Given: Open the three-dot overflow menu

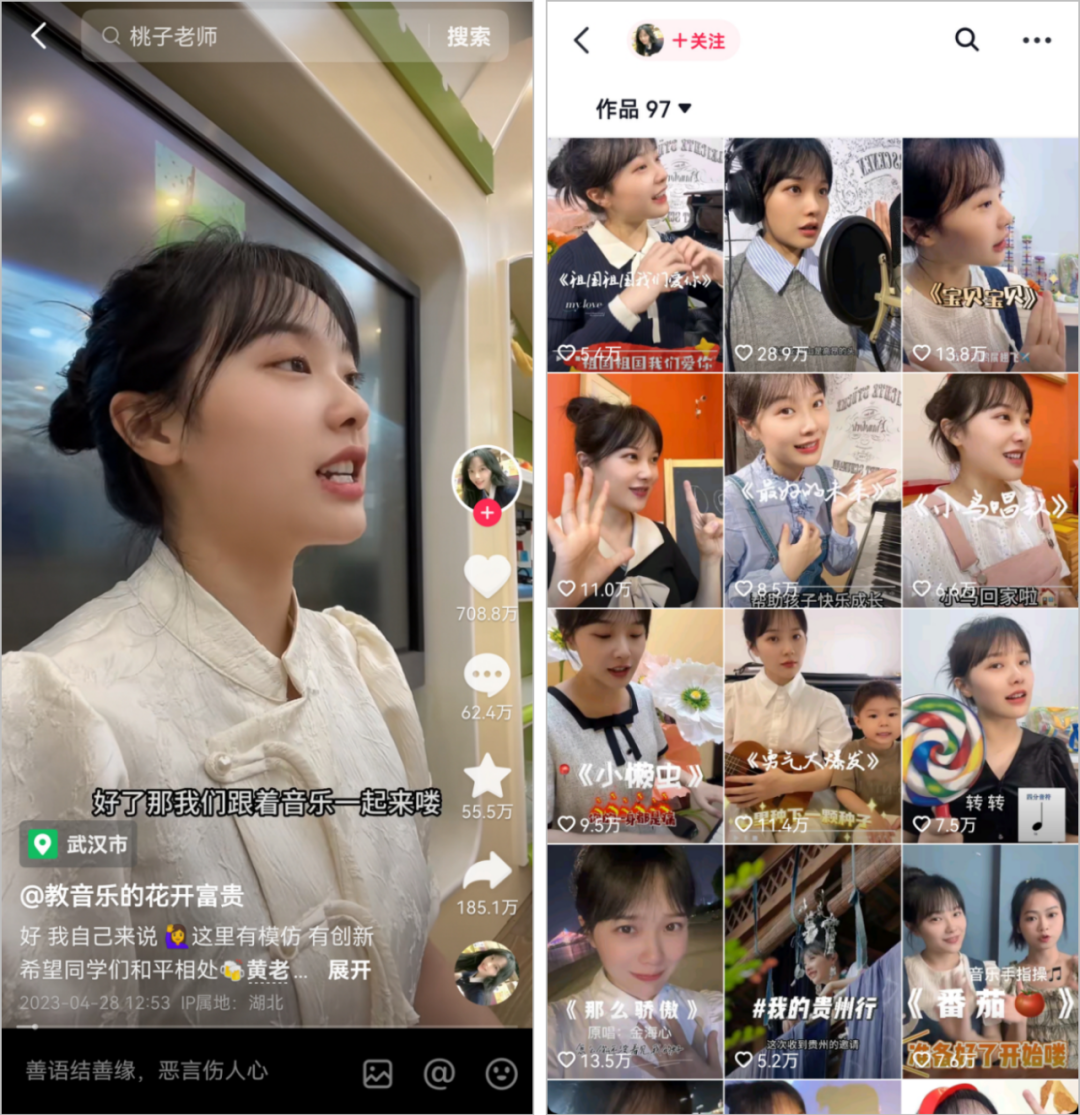Looking at the screenshot, I should 1036,40.
